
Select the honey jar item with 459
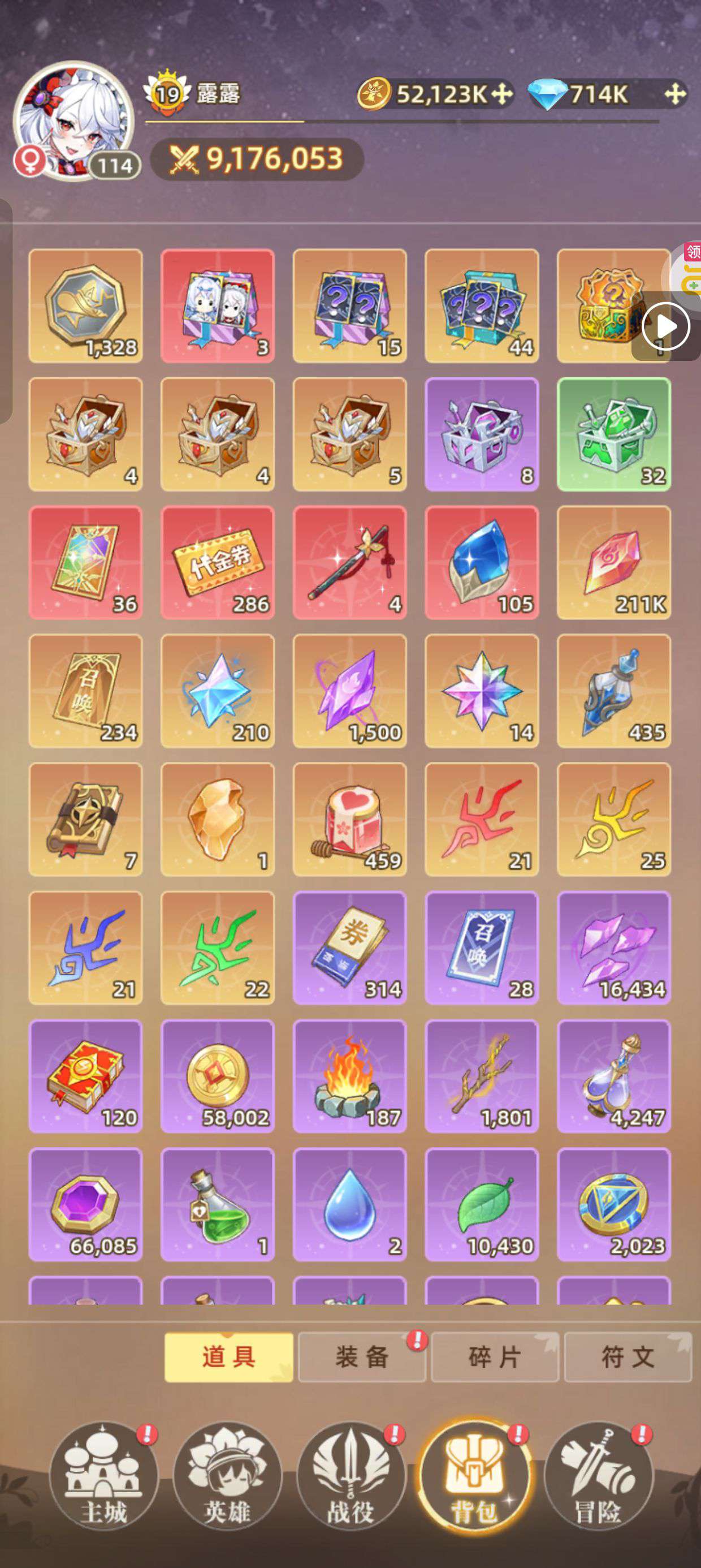pyautogui.click(x=349, y=819)
